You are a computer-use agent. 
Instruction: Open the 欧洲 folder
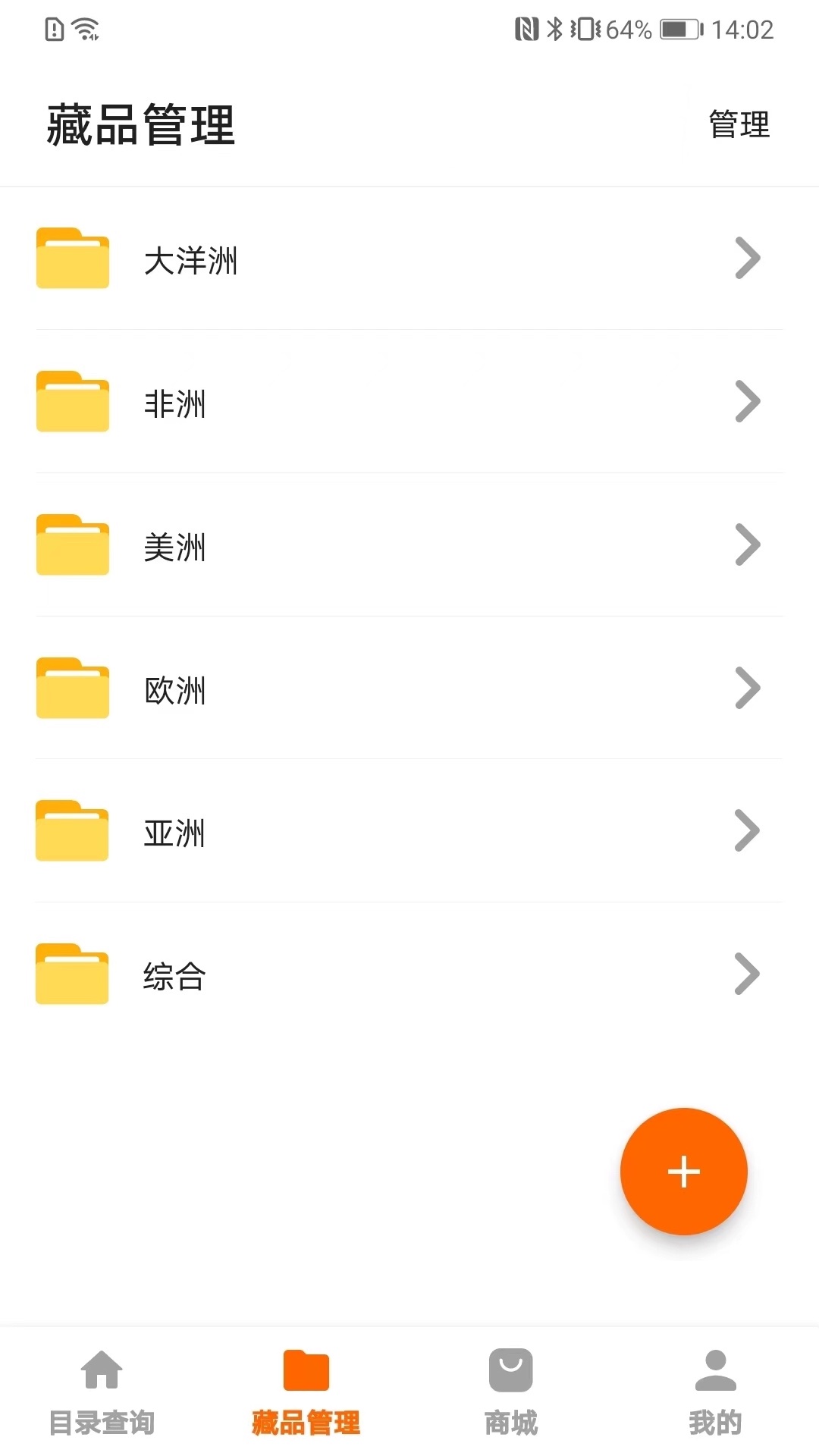pos(409,689)
